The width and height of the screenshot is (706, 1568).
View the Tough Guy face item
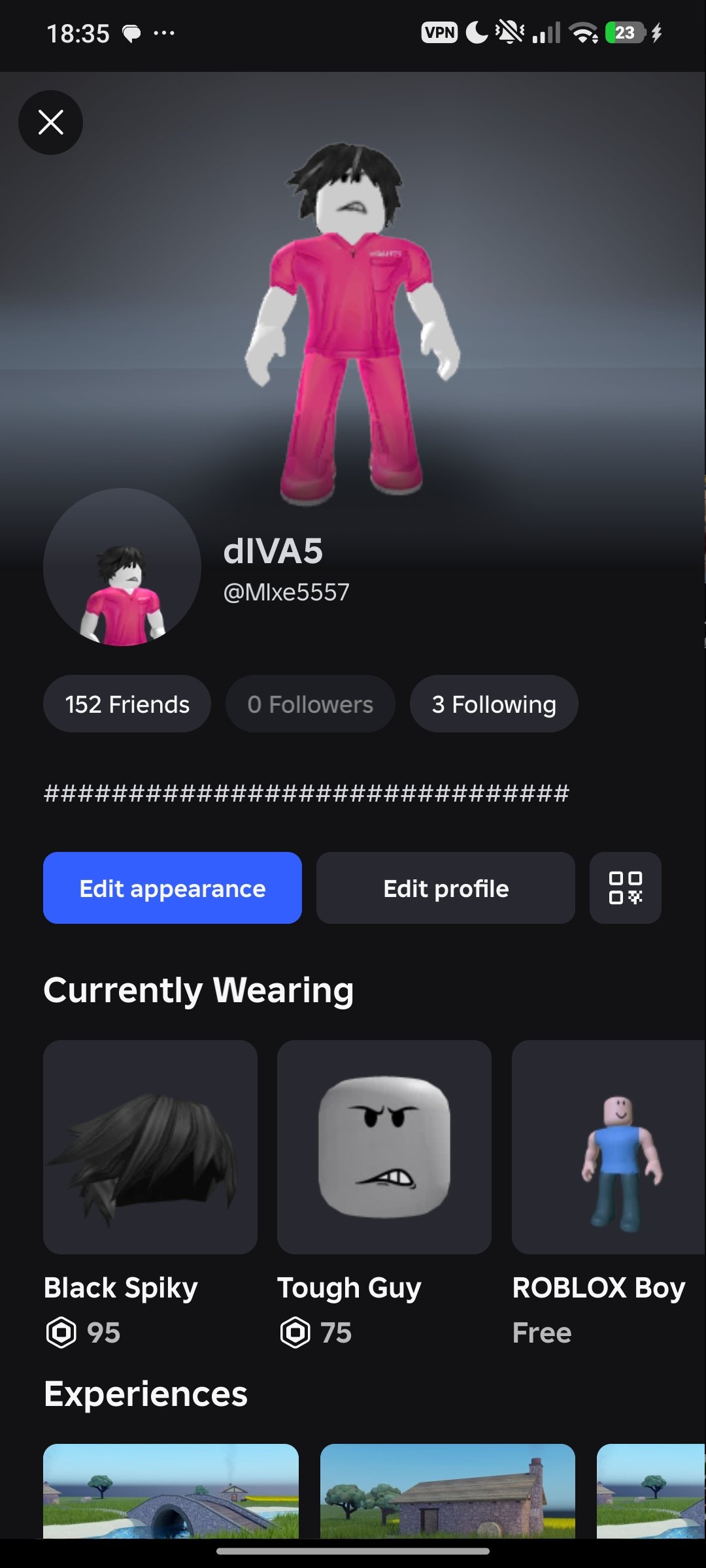click(x=384, y=1147)
